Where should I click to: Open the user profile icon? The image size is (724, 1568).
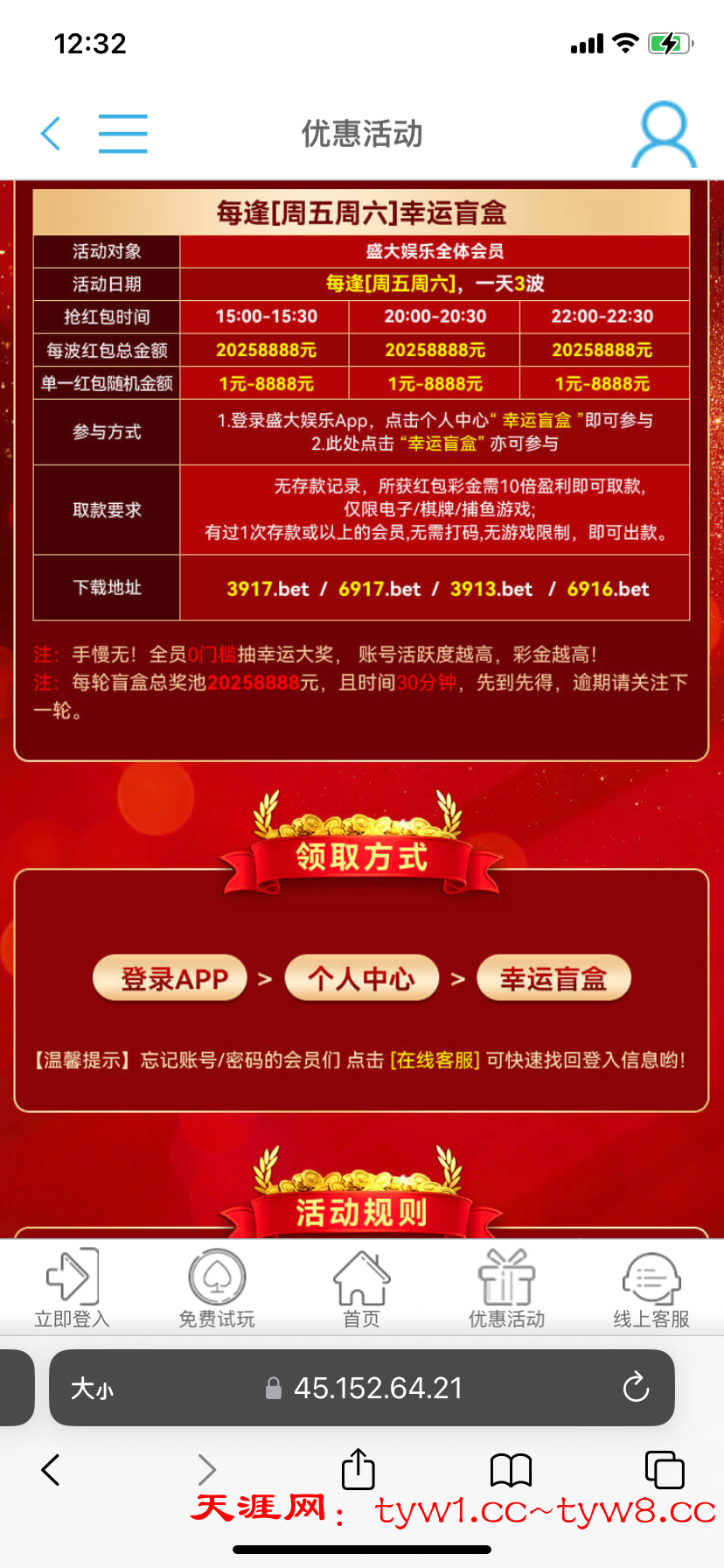664,135
